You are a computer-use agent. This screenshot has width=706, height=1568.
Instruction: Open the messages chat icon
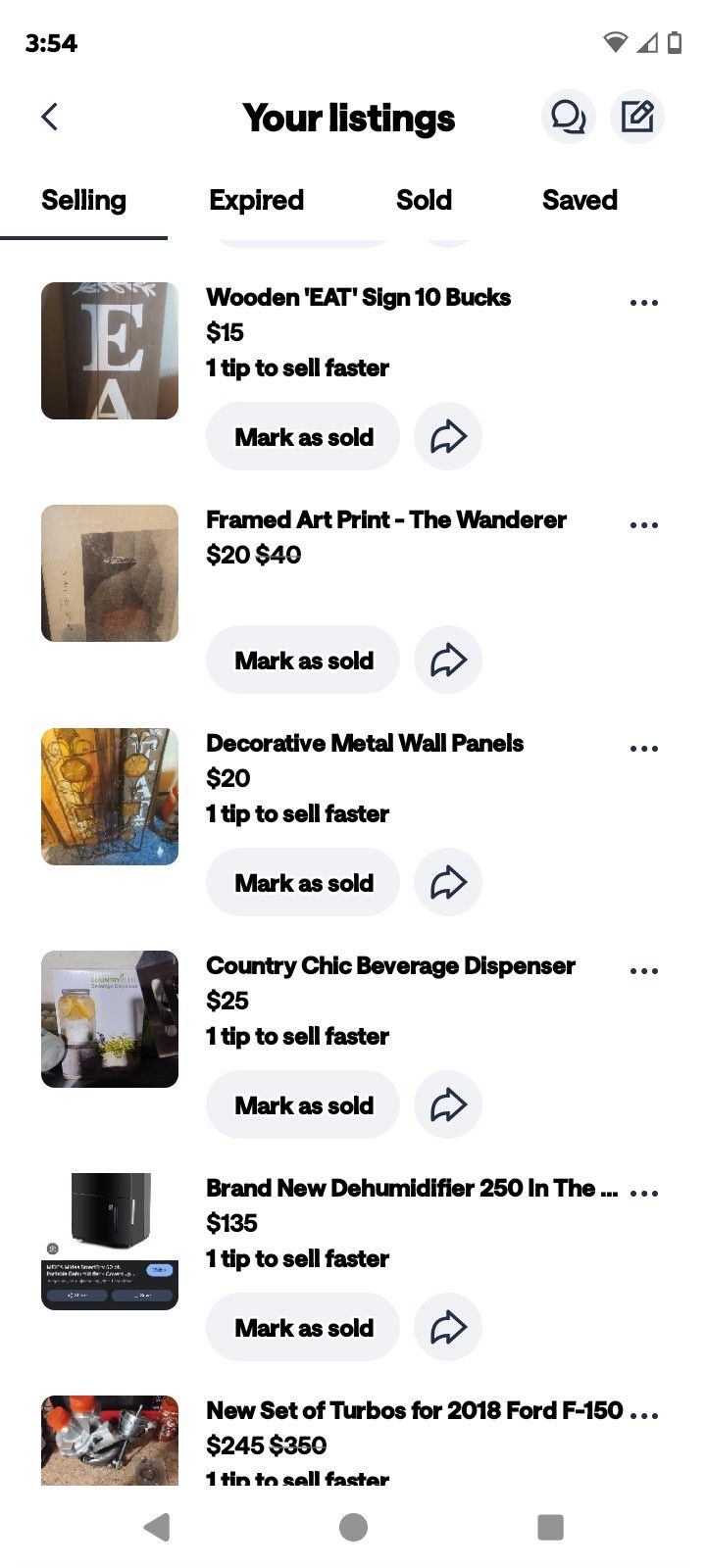pos(568,116)
